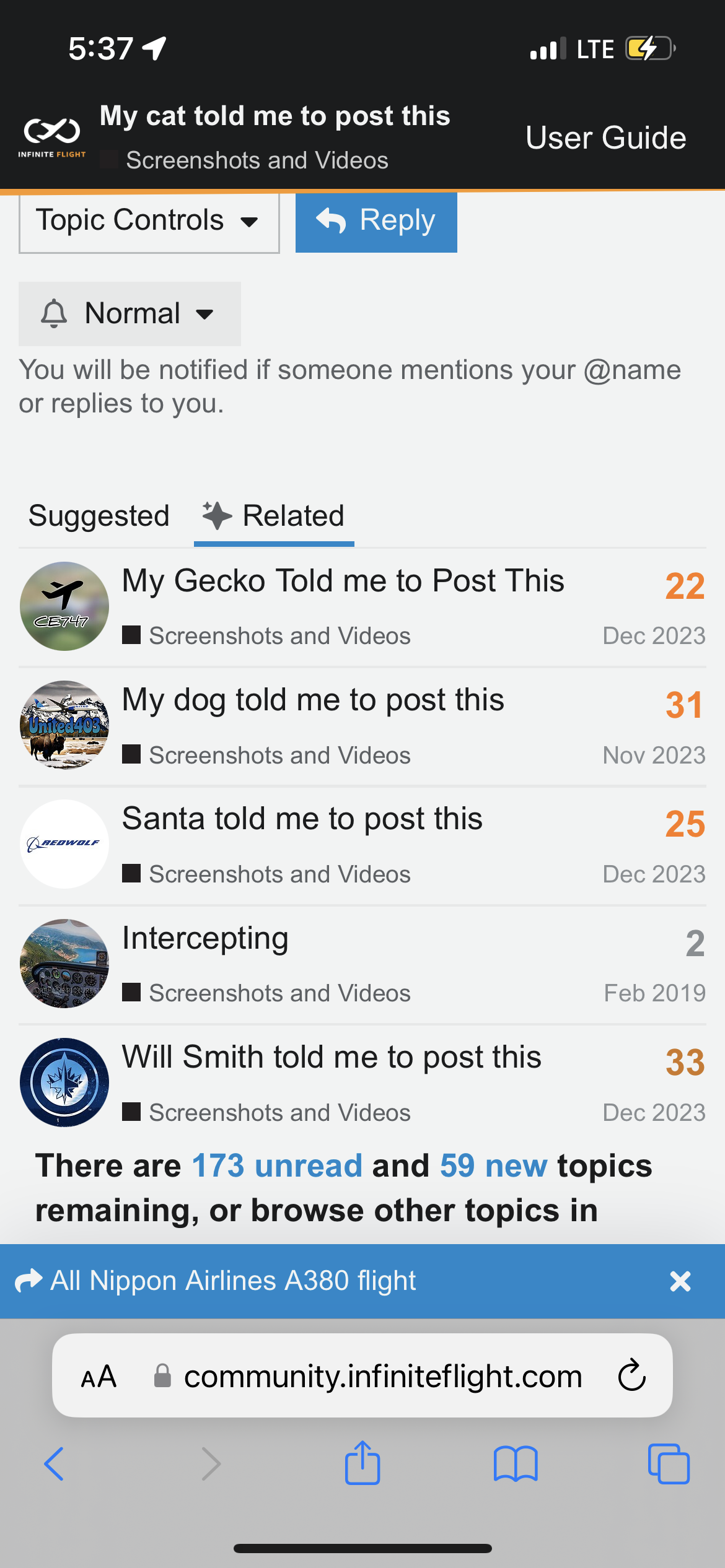
Task: Change the Normal notification level
Action: point(130,313)
